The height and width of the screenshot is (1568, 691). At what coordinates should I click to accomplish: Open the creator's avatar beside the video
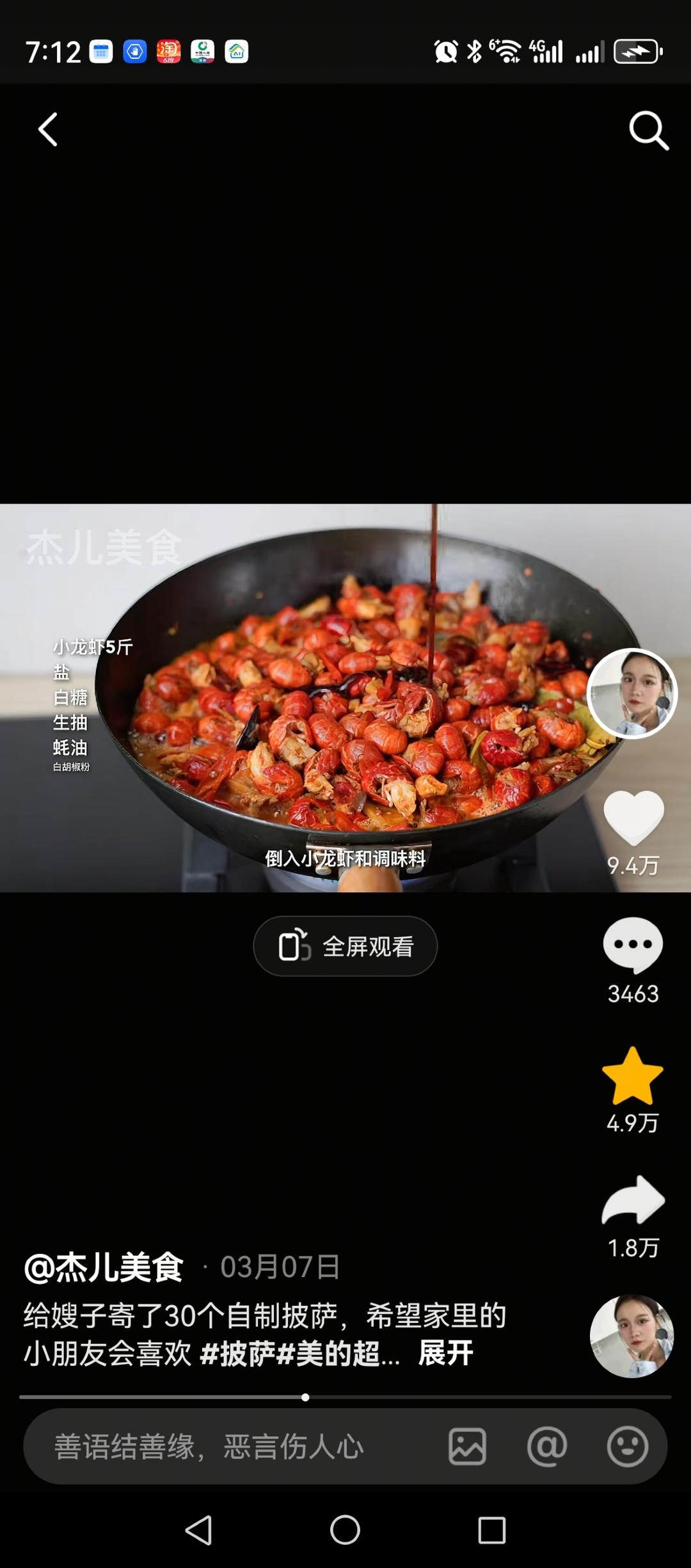point(632,693)
